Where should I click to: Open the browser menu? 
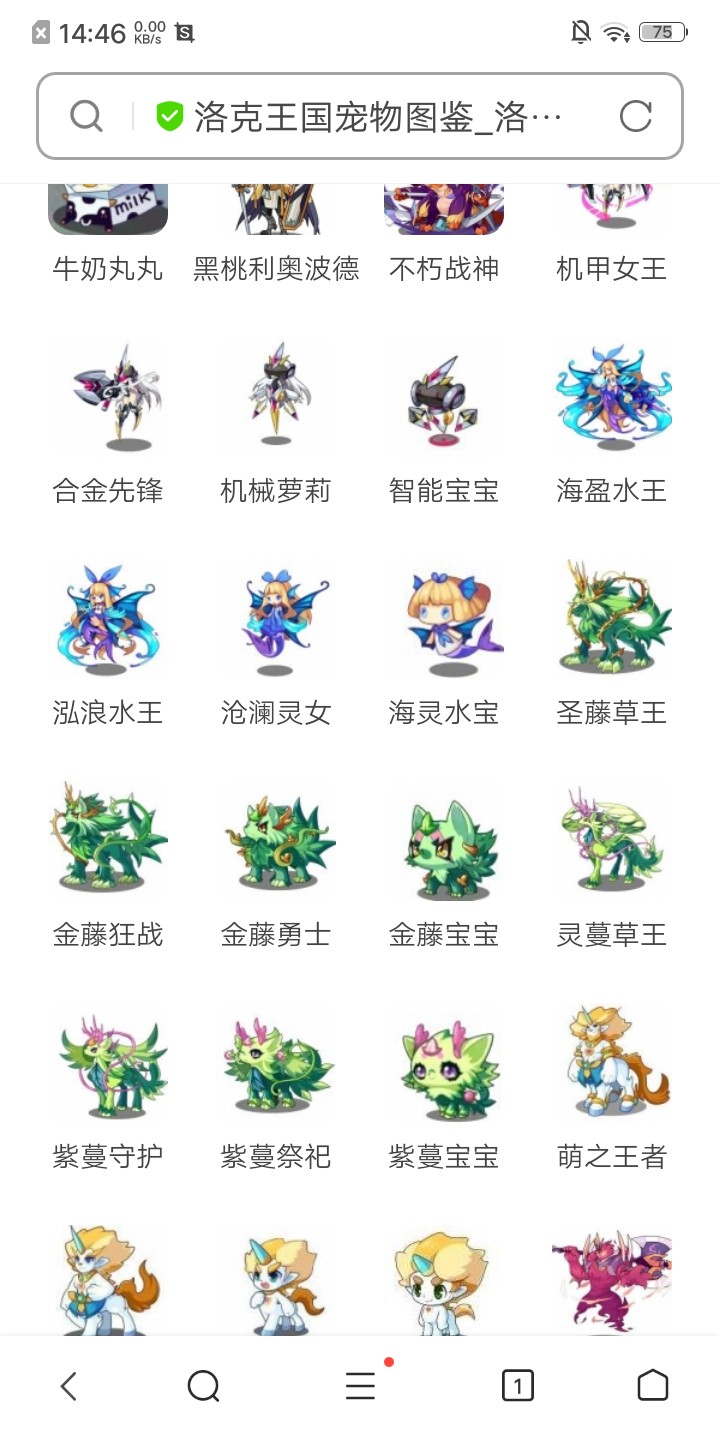point(360,1386)
